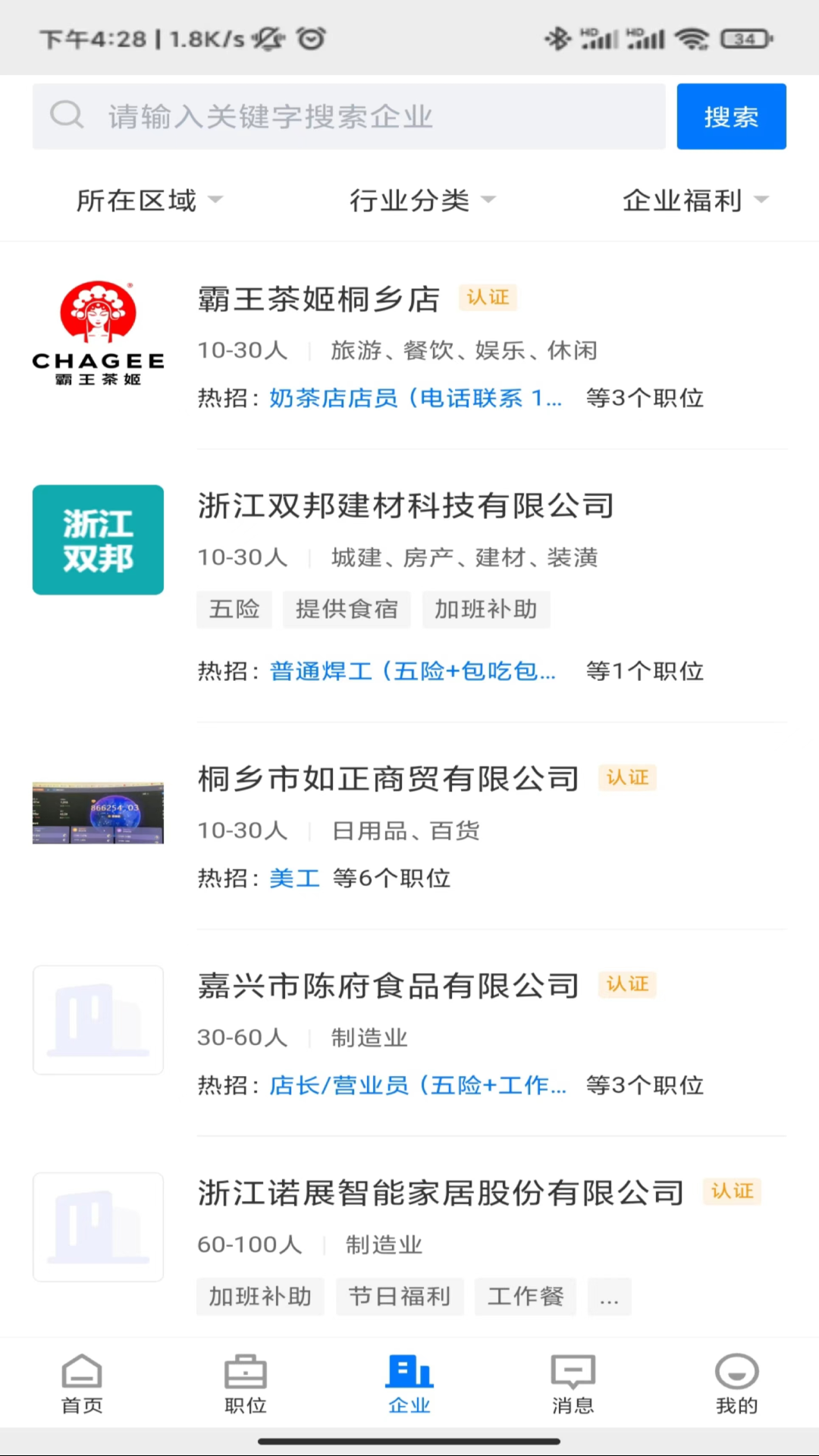Select the 浙江双邦 teal company logo
819x1456 pixels.
coord(97,539)
